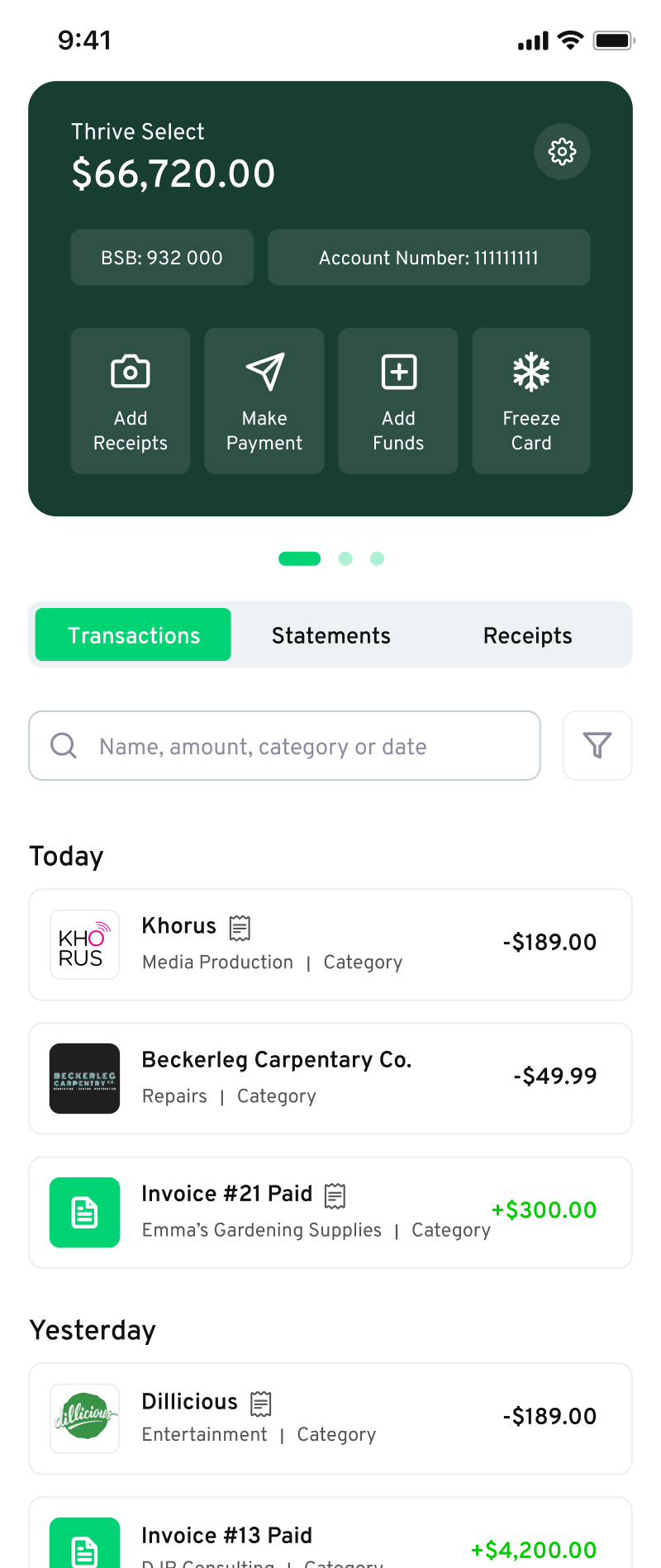
Task: Open the transaction filter
Action: (597, 746)
